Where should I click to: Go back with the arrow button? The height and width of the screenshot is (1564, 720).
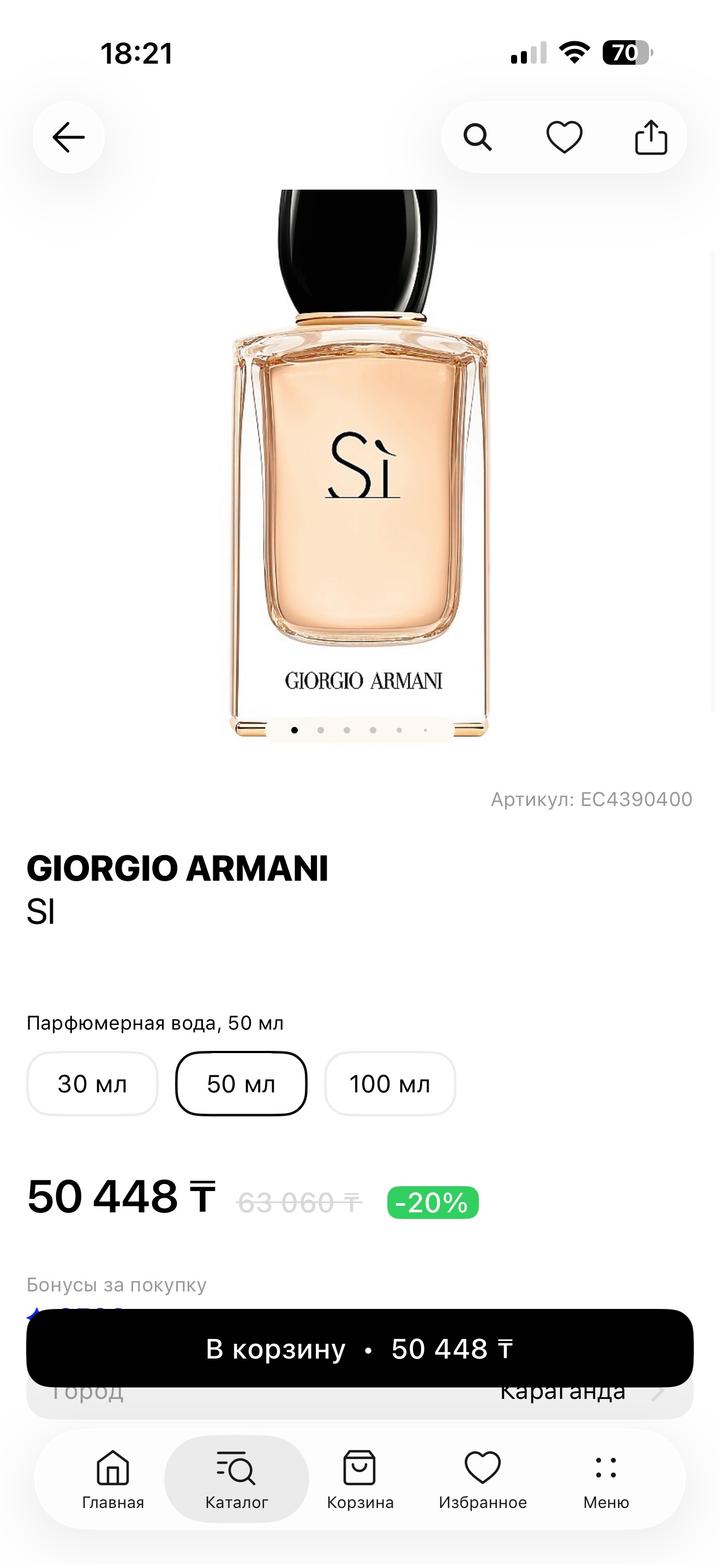pyautogui.click(x=68, y=137)
